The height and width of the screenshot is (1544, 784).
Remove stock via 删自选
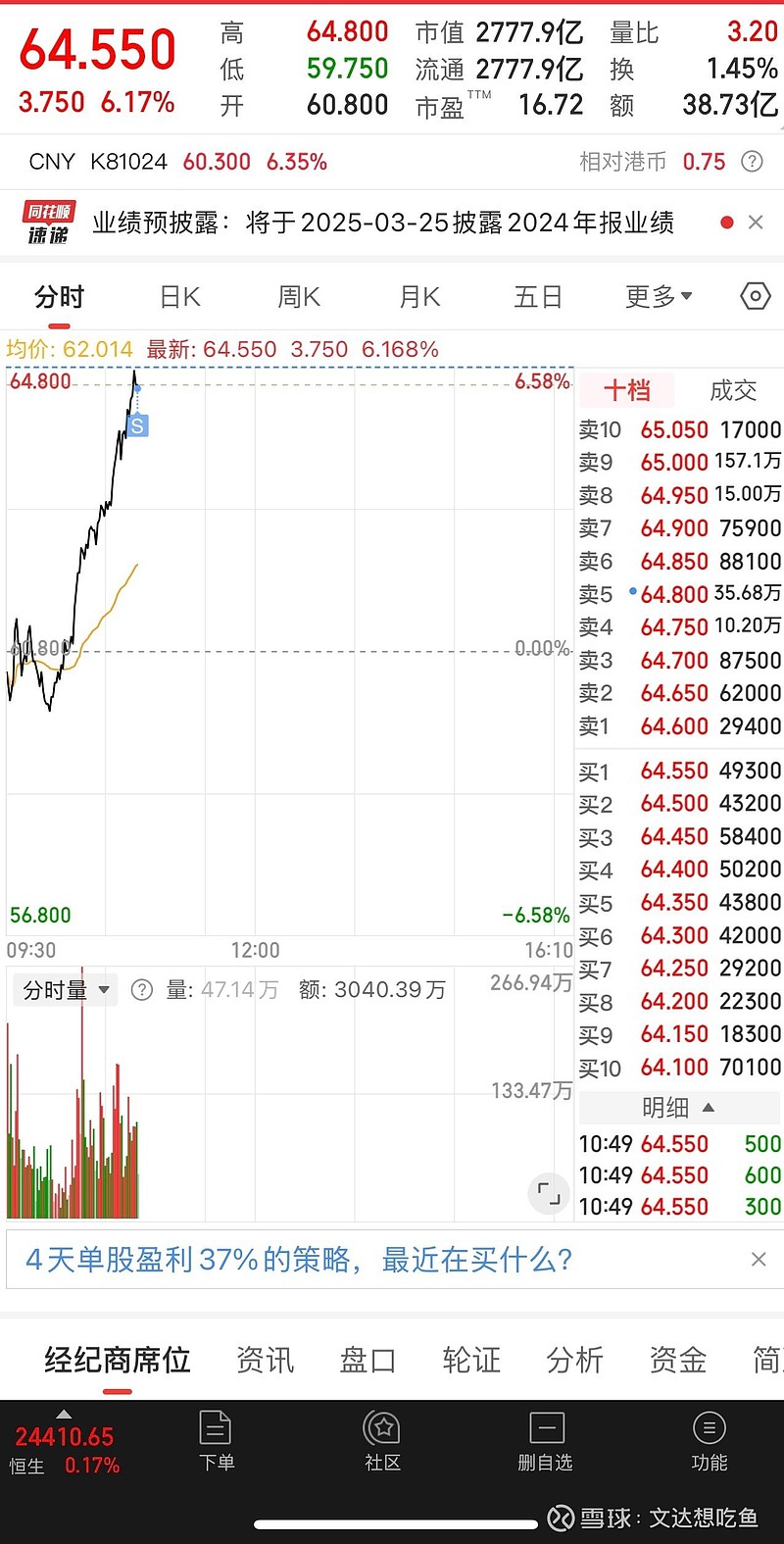[546, 1441]
